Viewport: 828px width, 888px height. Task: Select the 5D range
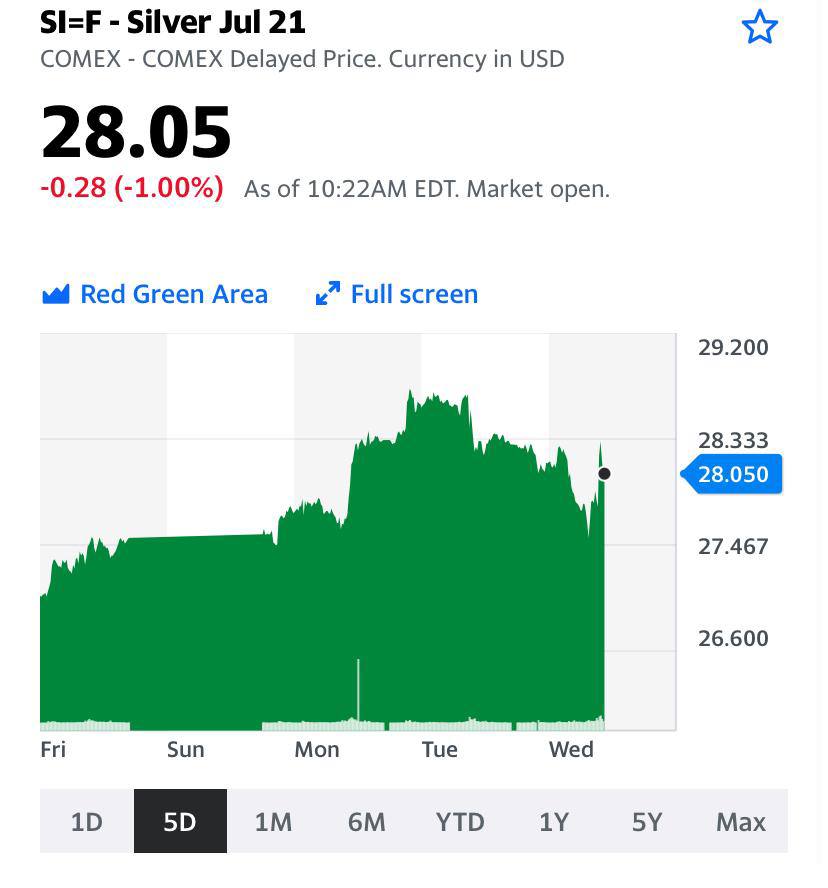[x=180, y=822]
